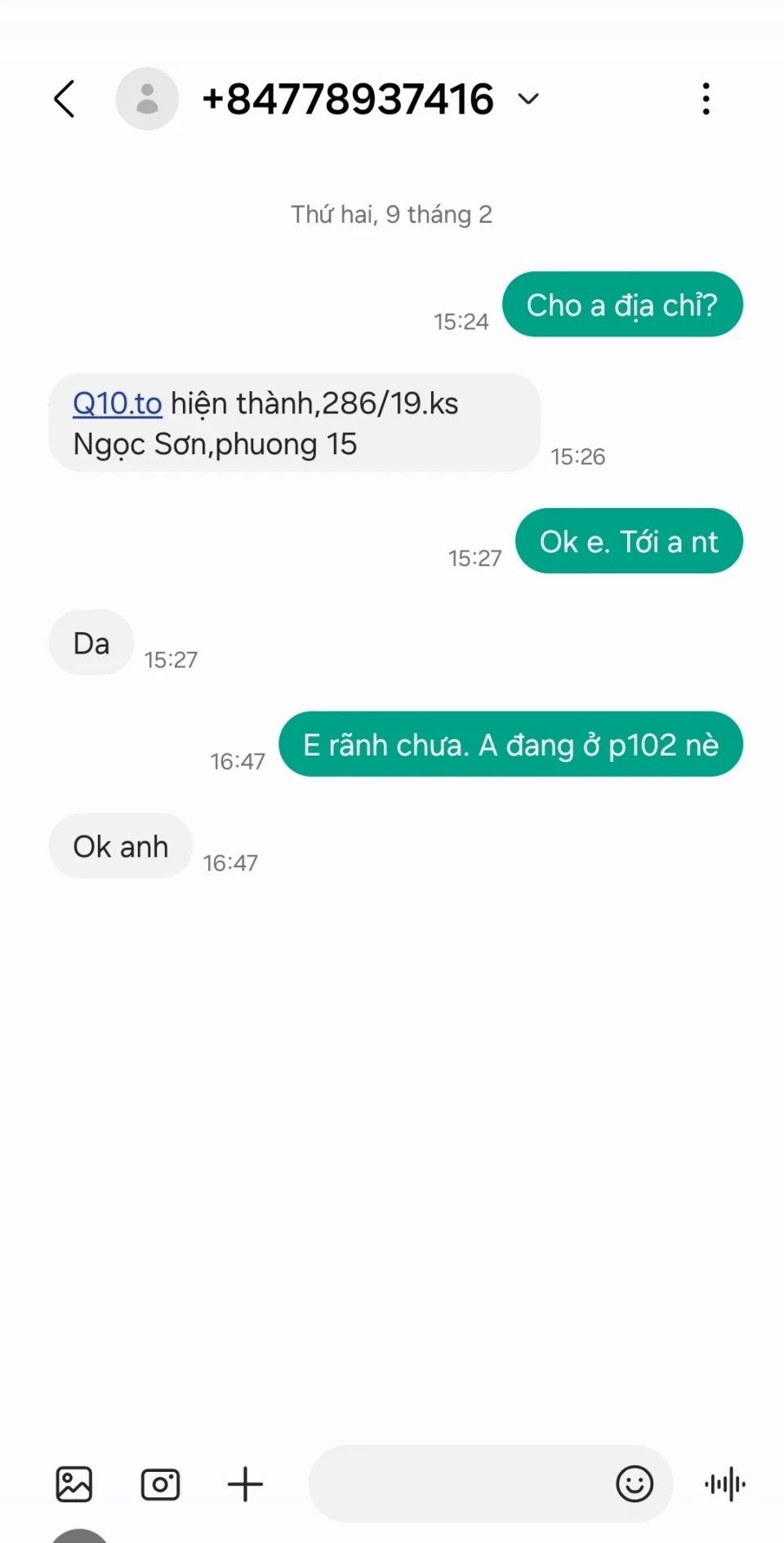Viewport: 784px width, 1543px height.
Task: Focus the message text field
Action: (457, 1484)
